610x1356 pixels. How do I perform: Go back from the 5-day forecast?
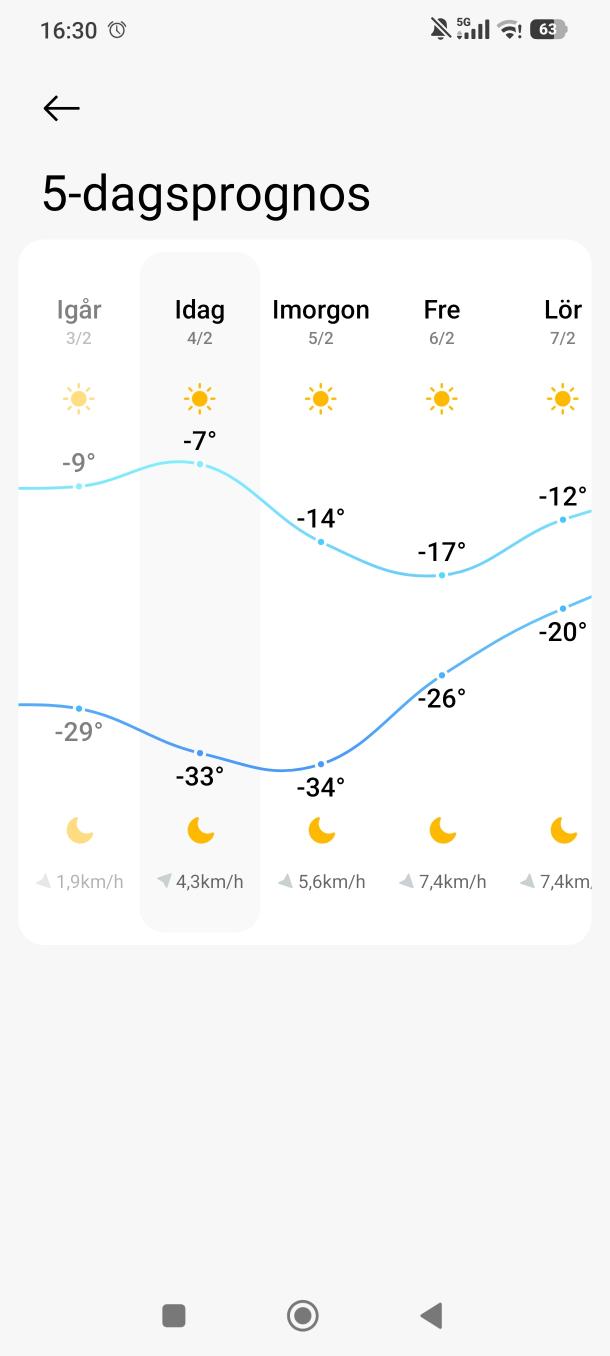pos(61,108)
